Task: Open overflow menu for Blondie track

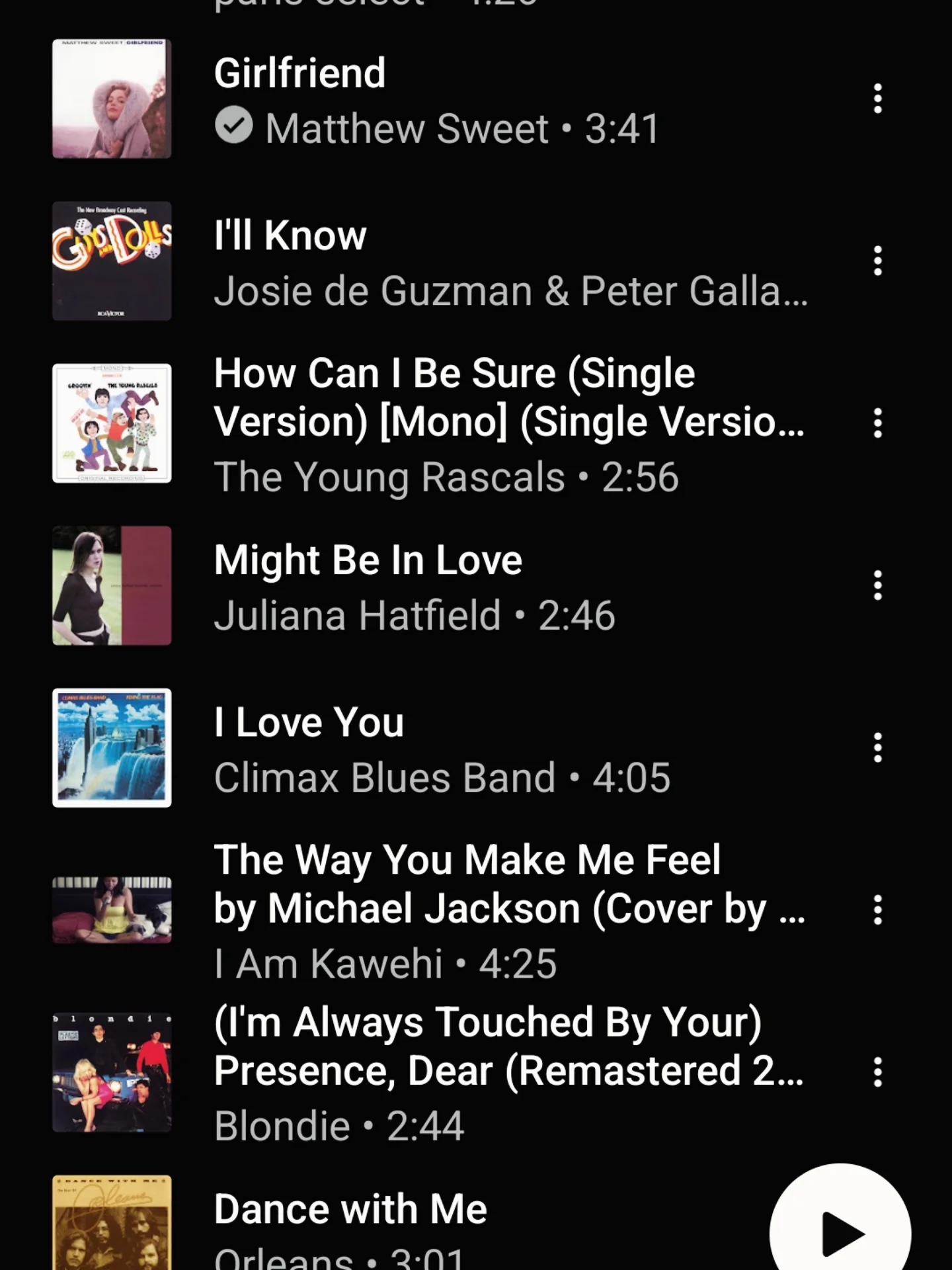Action: point(877,1072)
